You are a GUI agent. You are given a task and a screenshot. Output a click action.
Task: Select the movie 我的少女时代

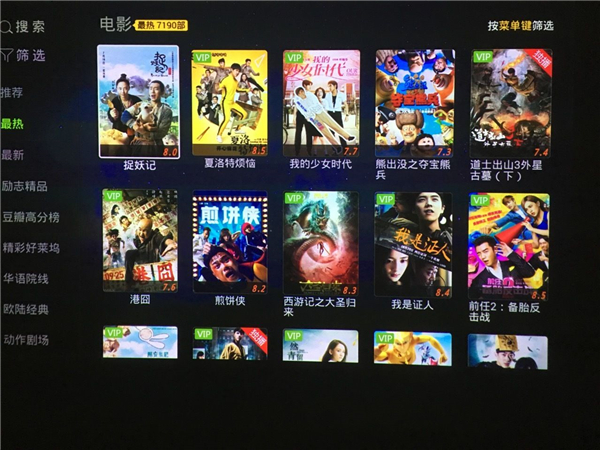click(321, 103)
